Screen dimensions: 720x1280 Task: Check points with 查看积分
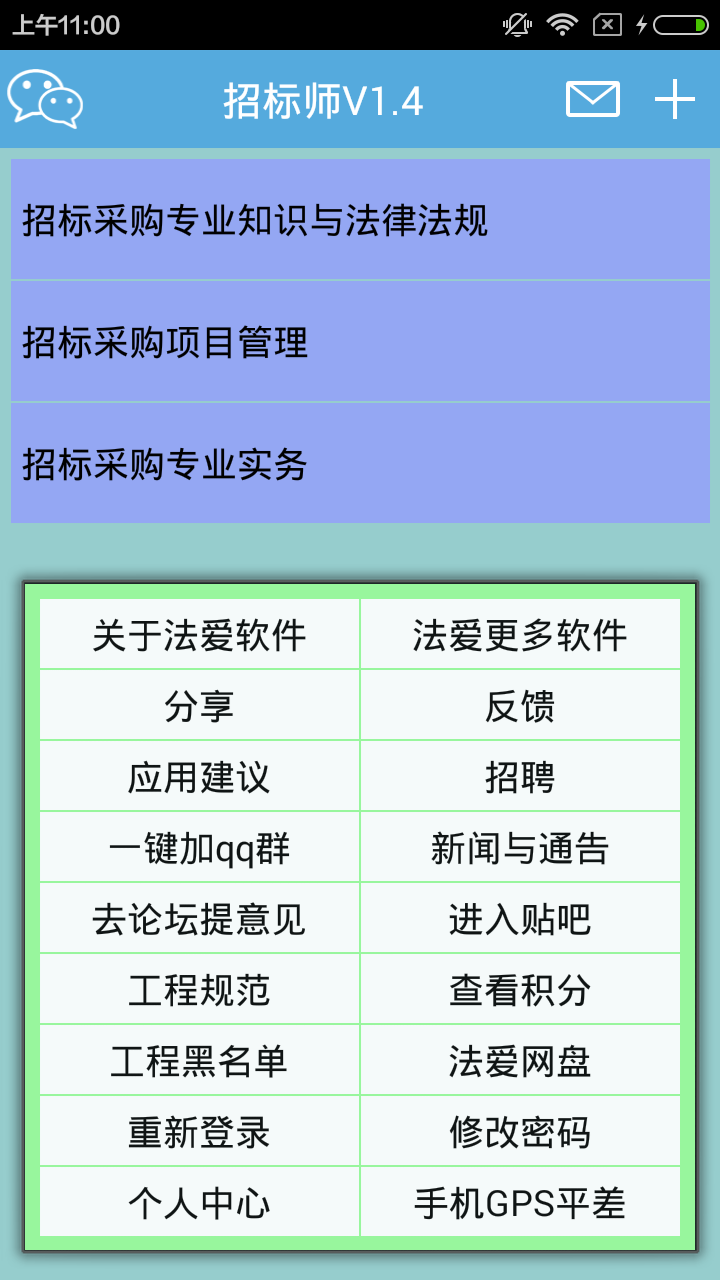(519, 988)
